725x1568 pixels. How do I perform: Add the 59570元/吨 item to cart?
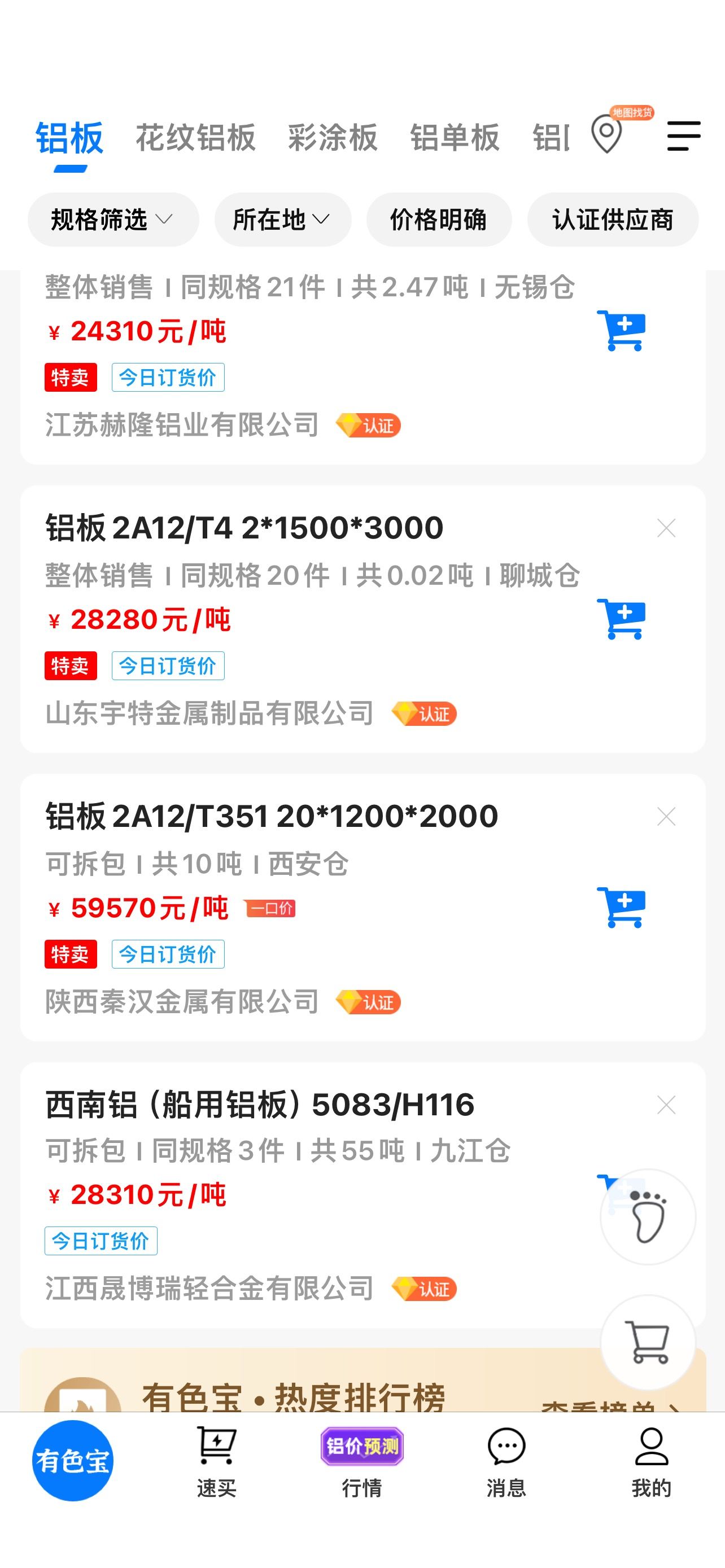621,908
